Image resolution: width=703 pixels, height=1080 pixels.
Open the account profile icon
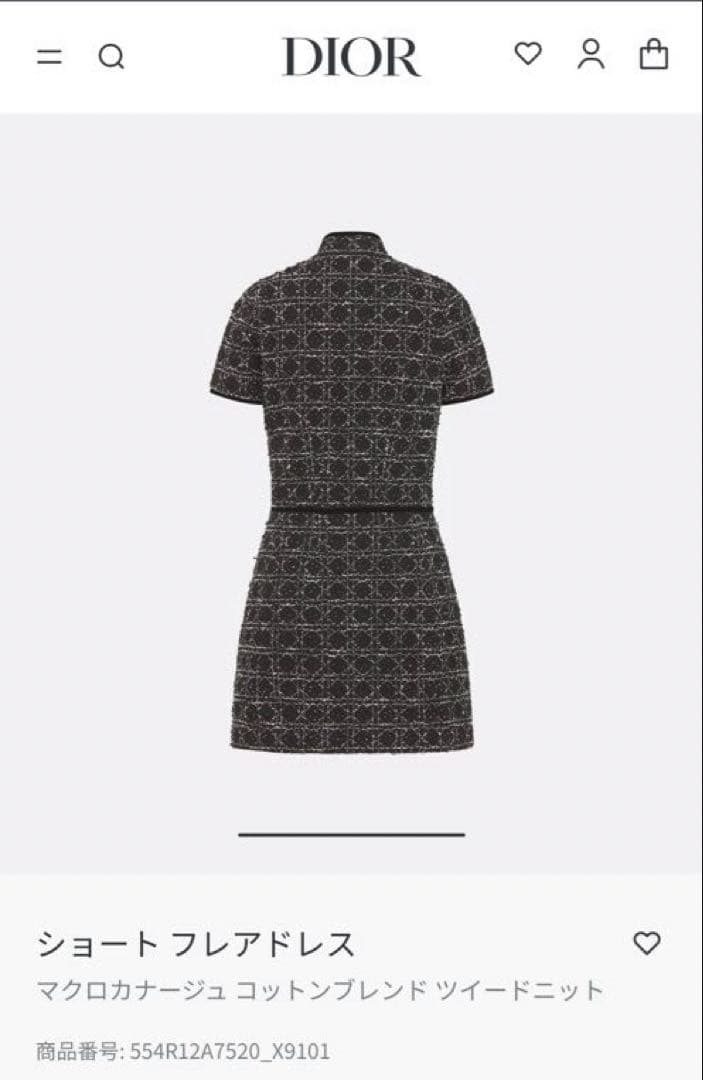tap(591, 54)
